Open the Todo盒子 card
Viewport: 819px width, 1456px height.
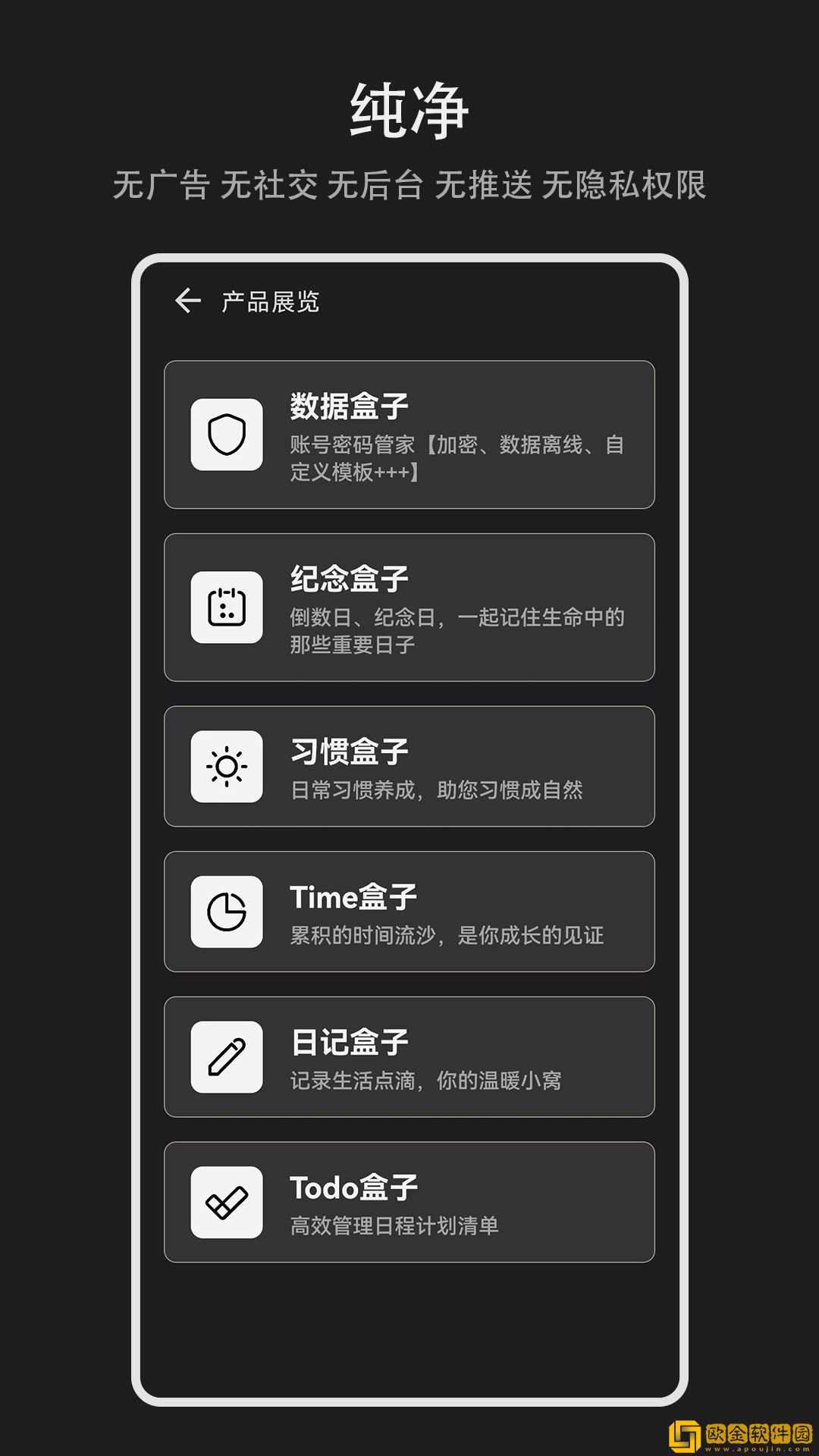408,1202
